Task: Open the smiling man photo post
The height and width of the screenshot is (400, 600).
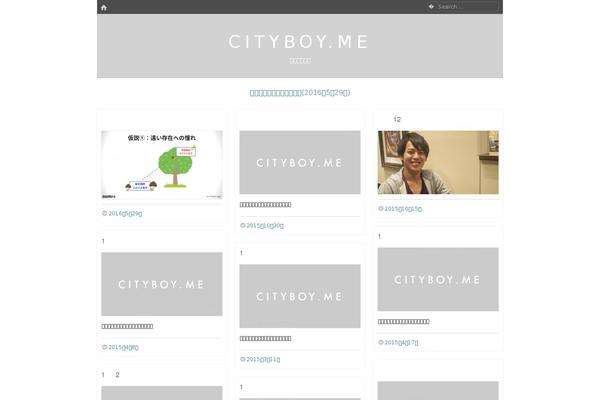Action: tap(437, 162)
